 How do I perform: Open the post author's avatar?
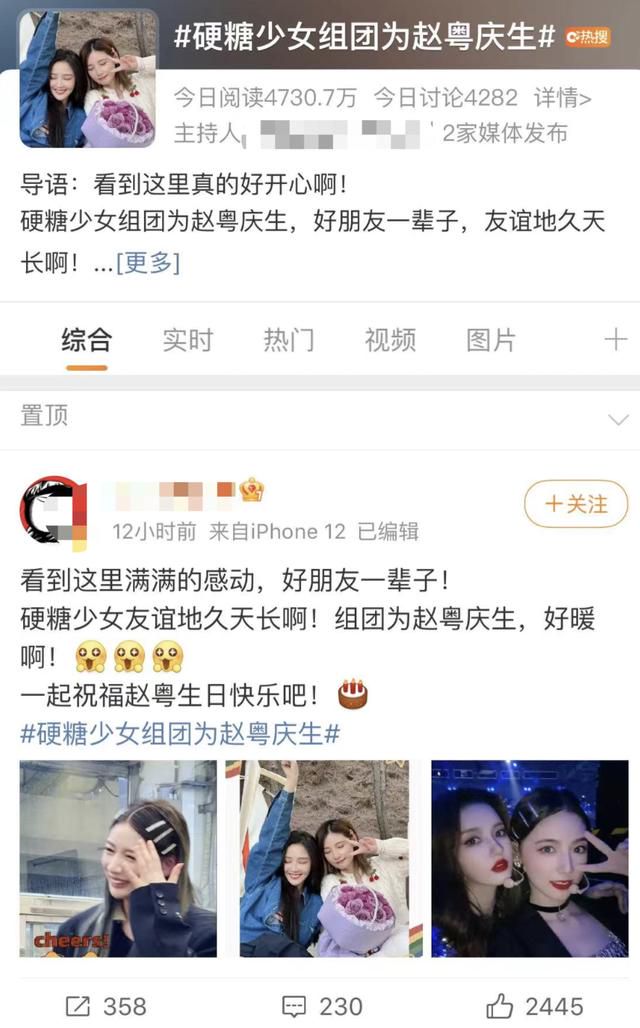click(x=53, y=513)
